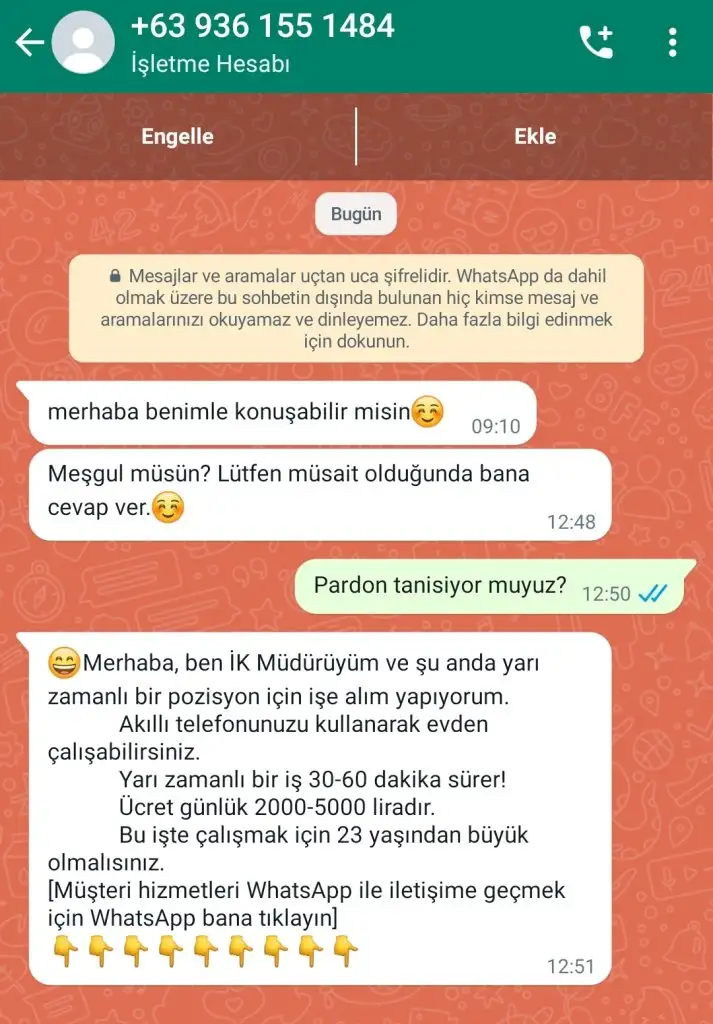The width and height of the screenshot is (713, 1024).
Task: Open the contact profile picture
Action: coord(82,43)
